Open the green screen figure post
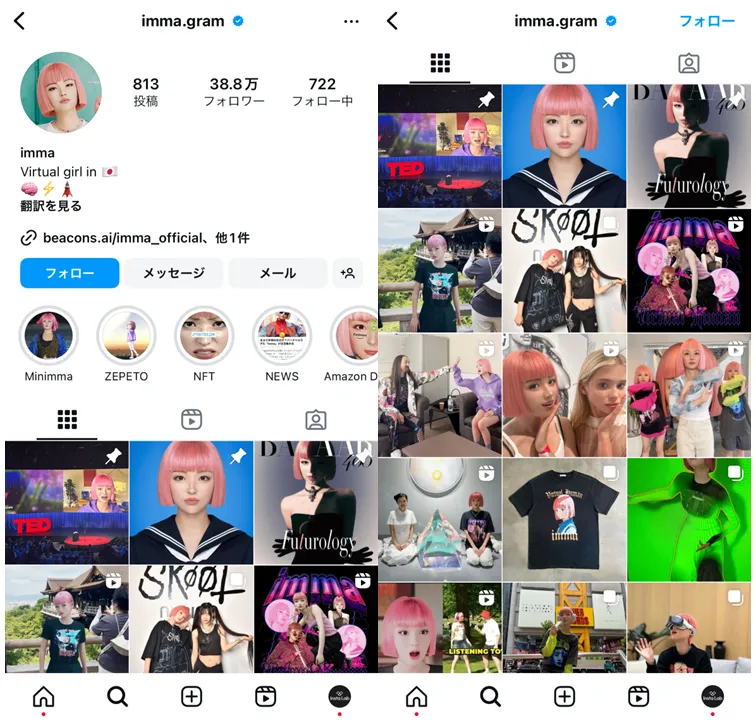The width and height of the screenshot is (756, 720). coord(689,519)
